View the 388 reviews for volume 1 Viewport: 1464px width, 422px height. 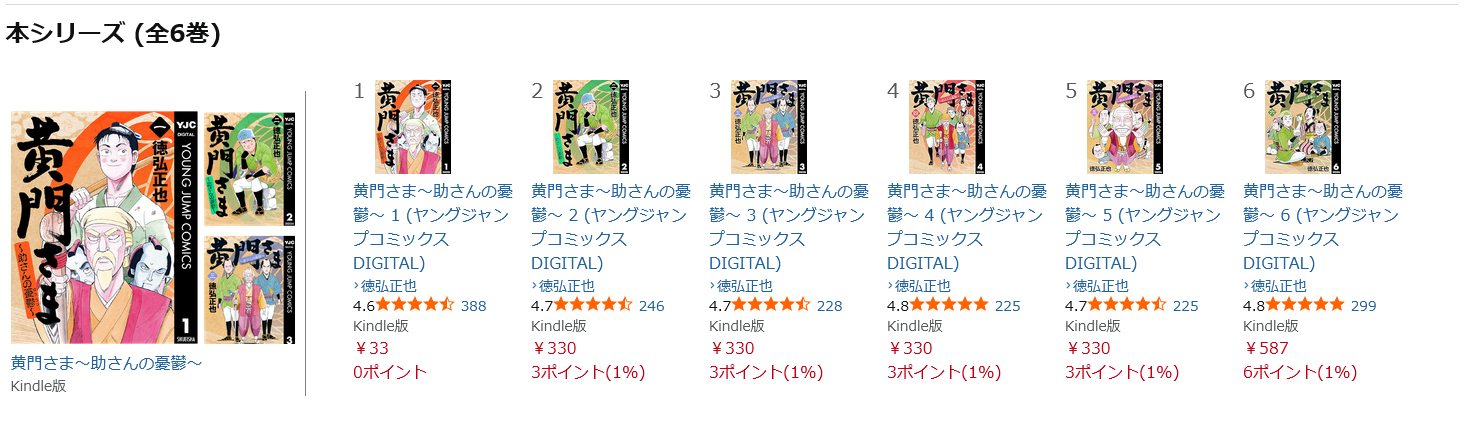473,306
